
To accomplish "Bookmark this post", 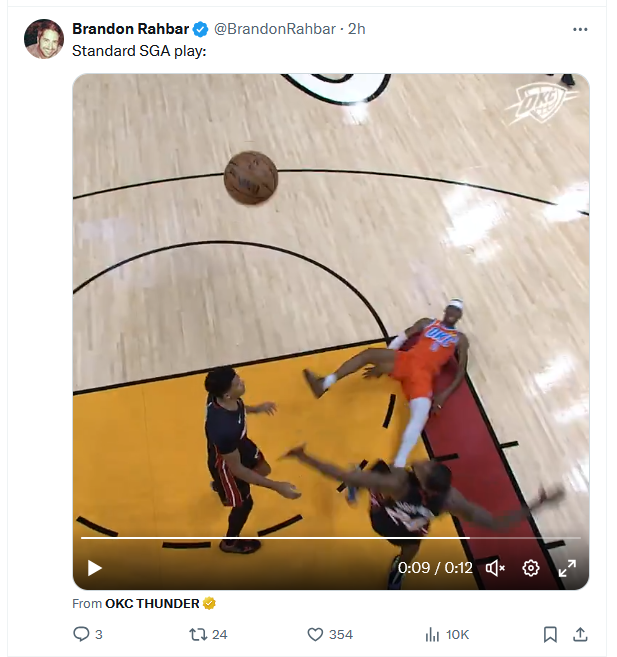I will [x=550, y=634].
